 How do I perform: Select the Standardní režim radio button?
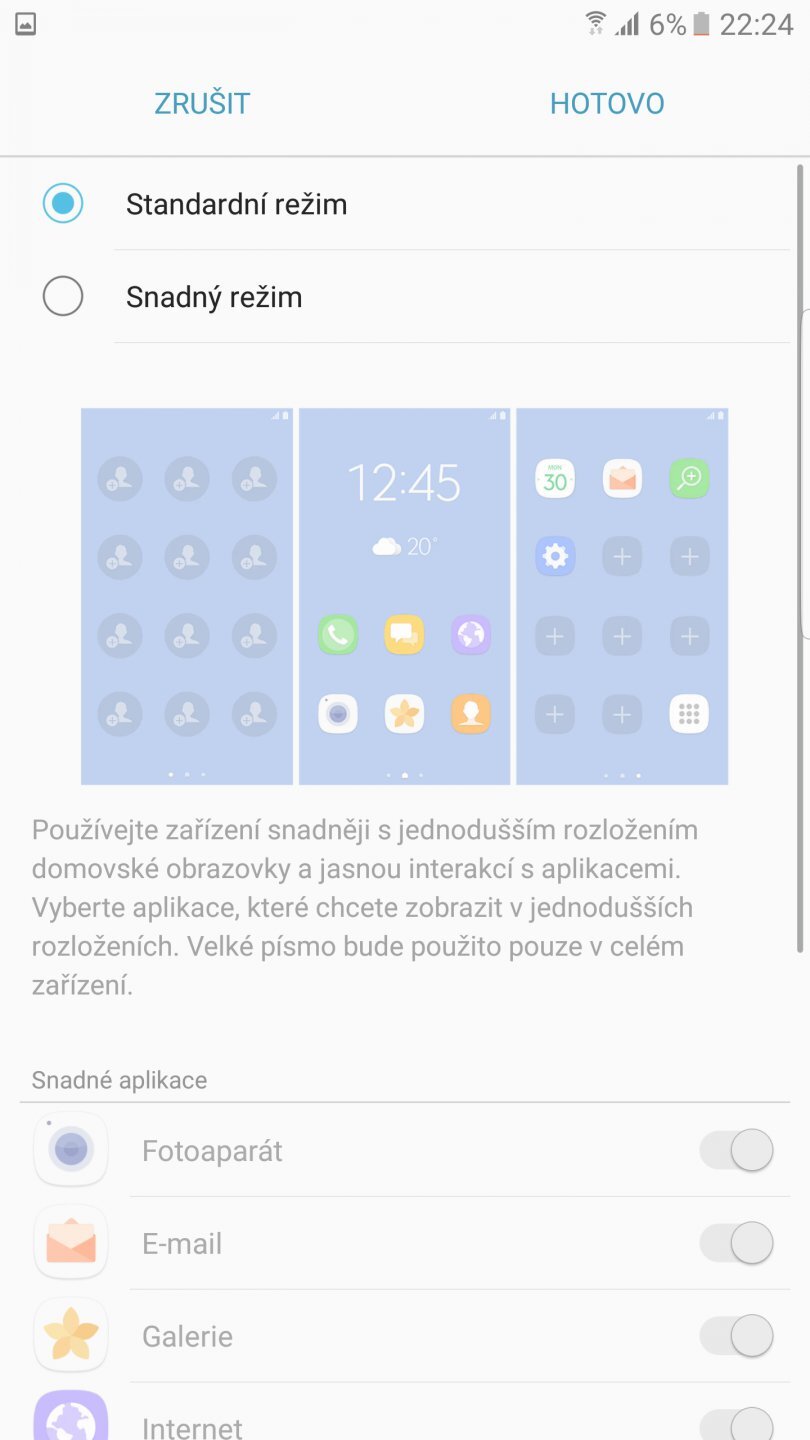(63, 204)
